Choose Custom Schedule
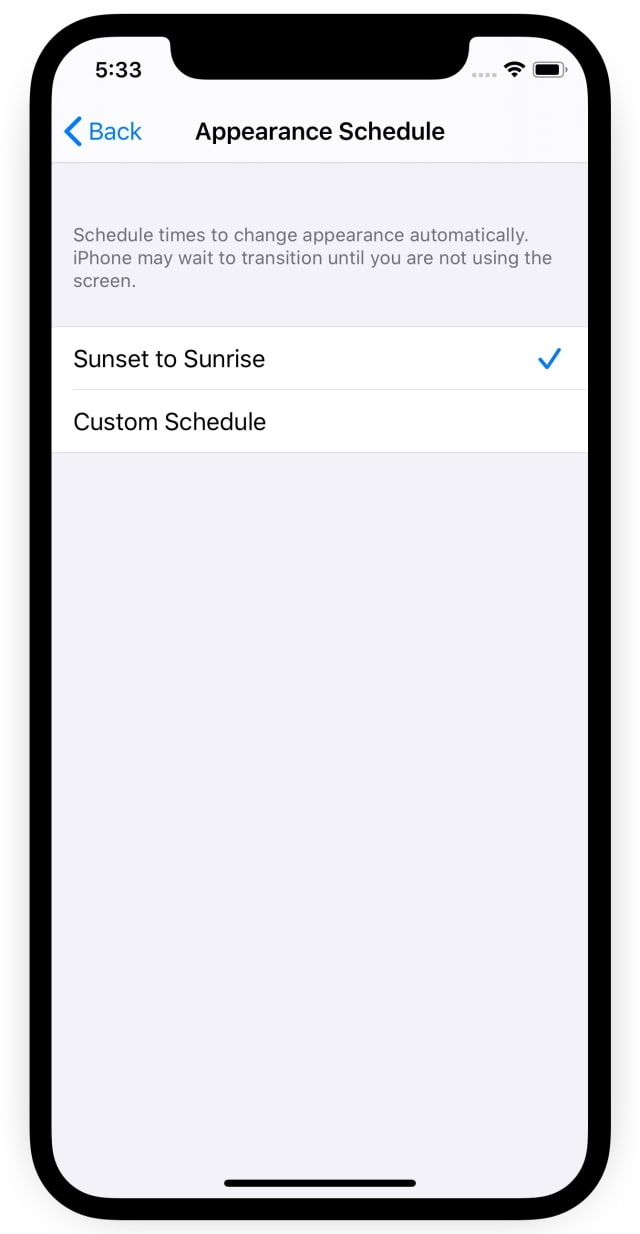The image size is (640, 1234). 170,422
